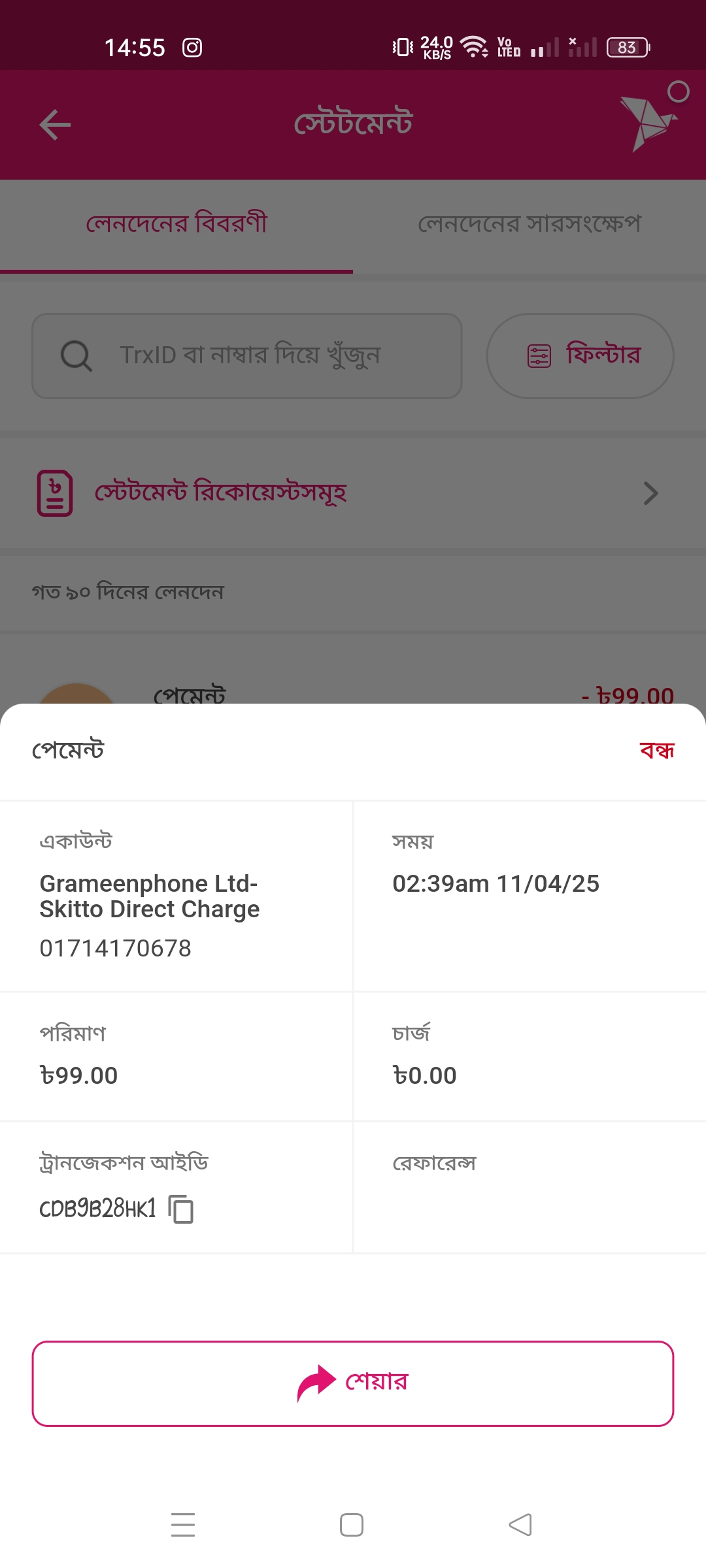Go back using the system back button
The height and width of the screenshot is (1568, 706).
[x=520, y=1525]
